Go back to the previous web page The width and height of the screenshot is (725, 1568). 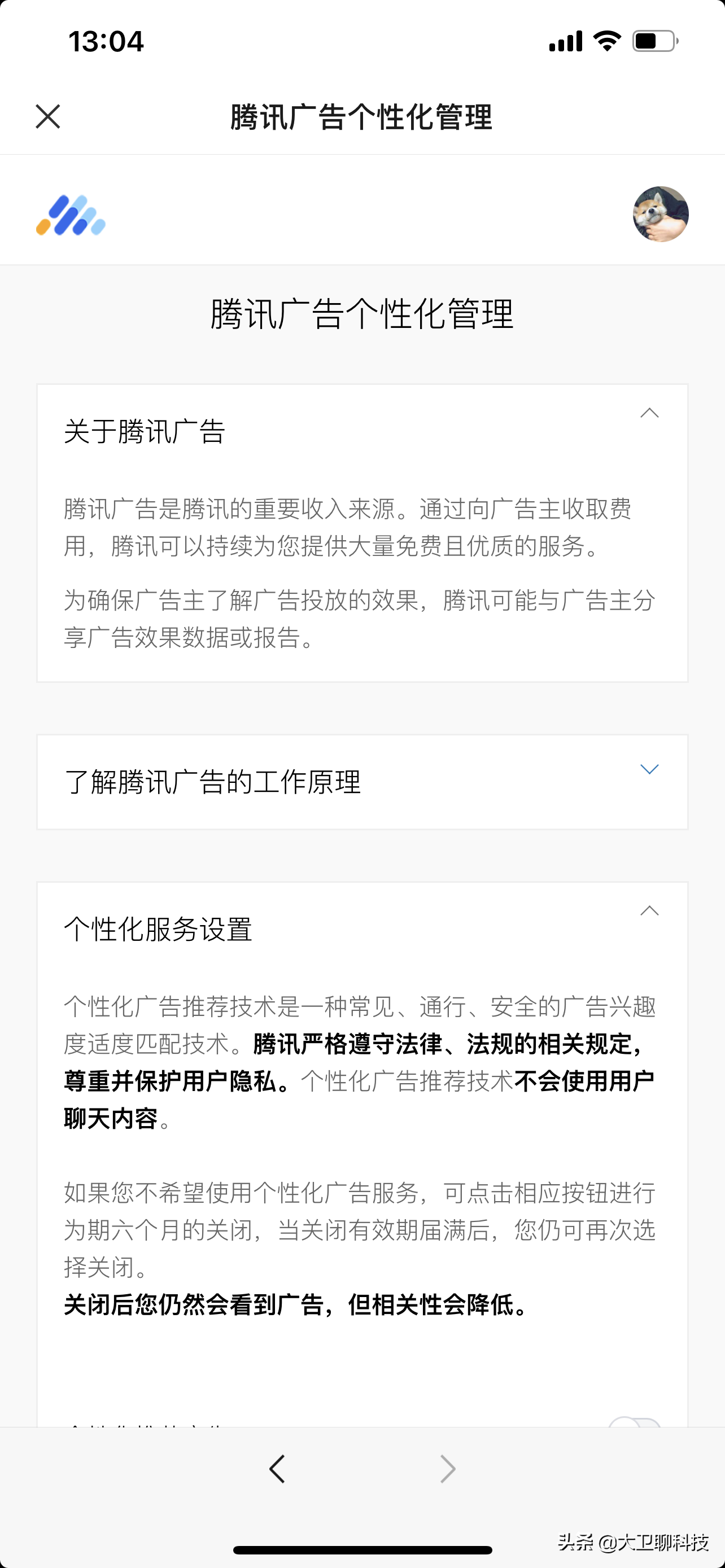[278, 1469]
